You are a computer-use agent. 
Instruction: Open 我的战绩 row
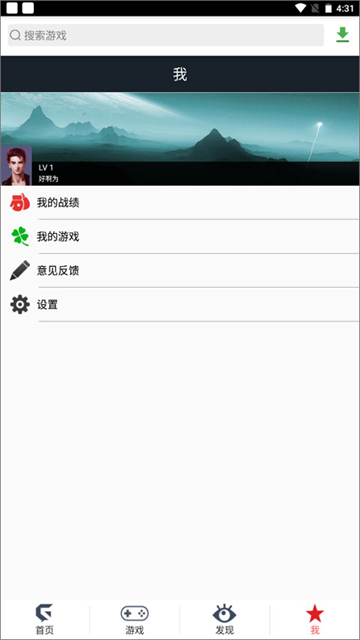(x=180, y=202)
